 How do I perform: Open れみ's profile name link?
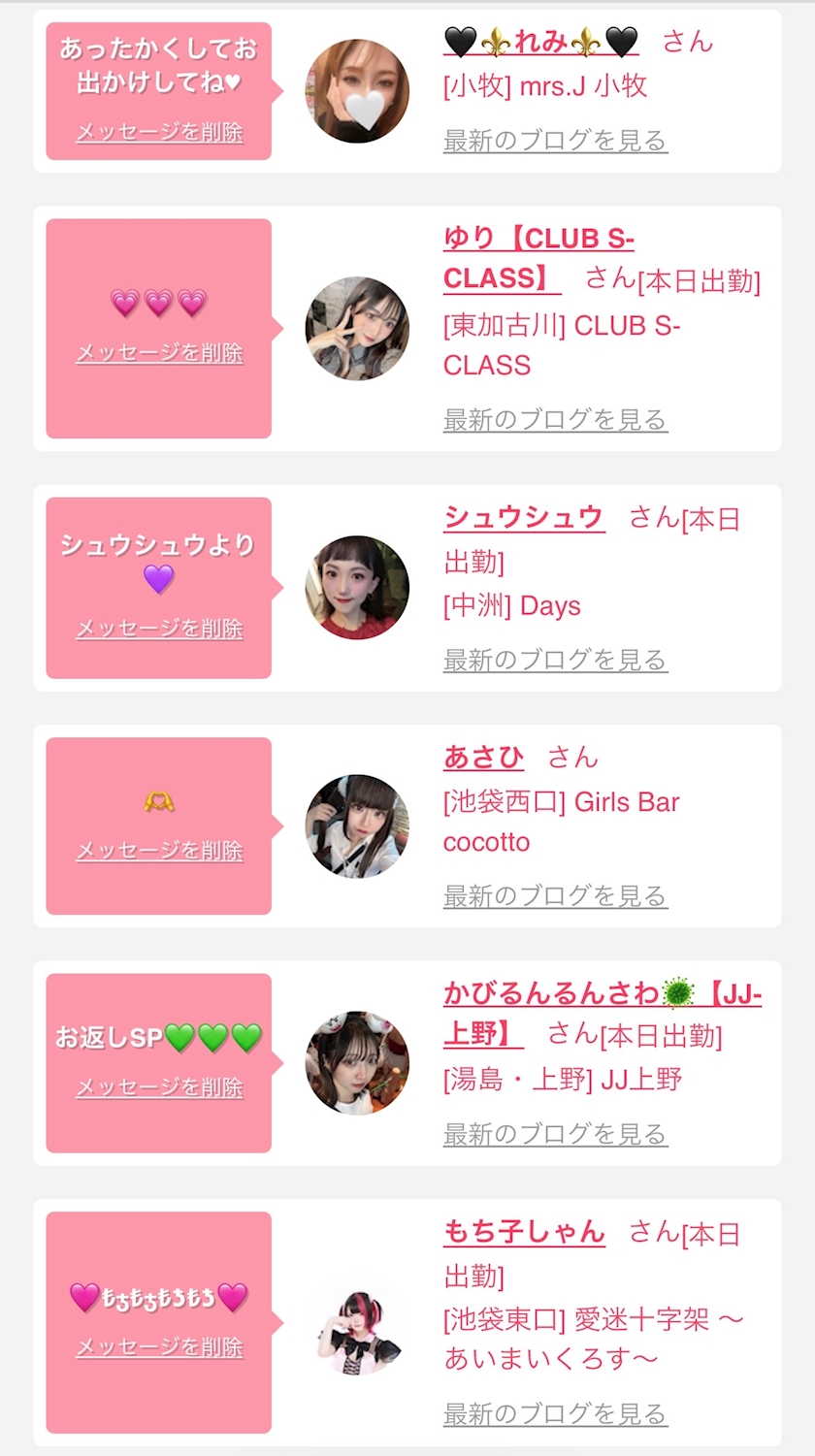540,42
